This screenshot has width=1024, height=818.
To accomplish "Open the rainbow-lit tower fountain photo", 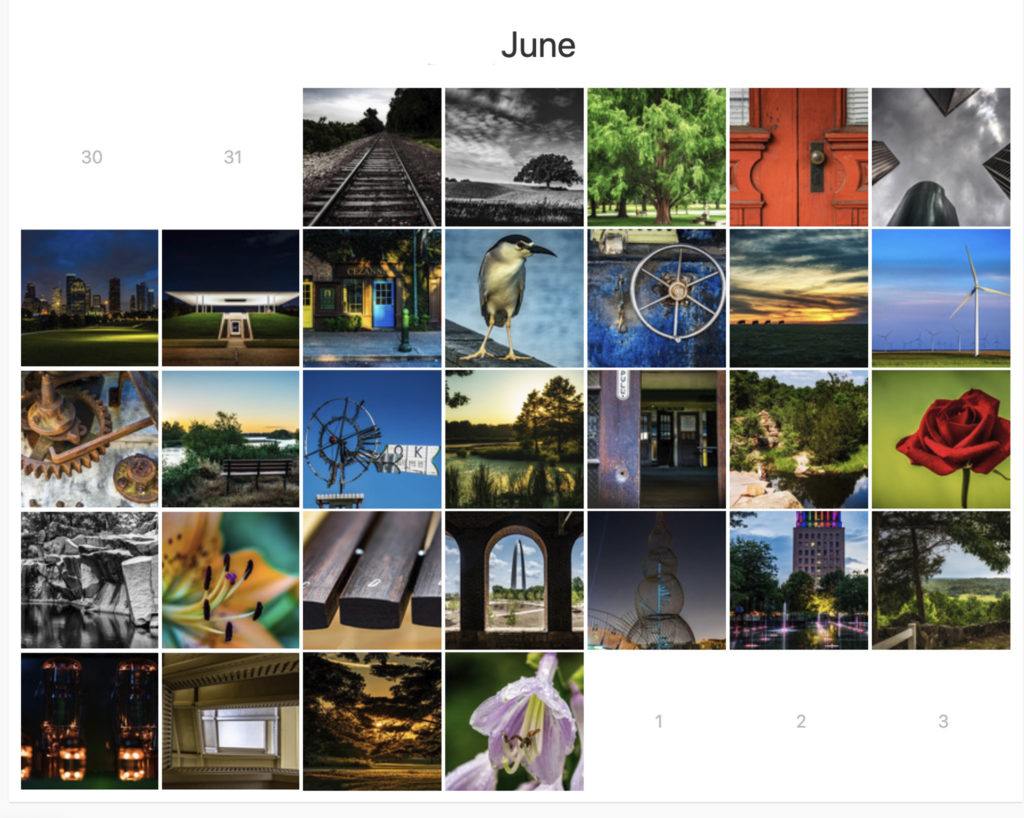I will (x=798, y=580).
